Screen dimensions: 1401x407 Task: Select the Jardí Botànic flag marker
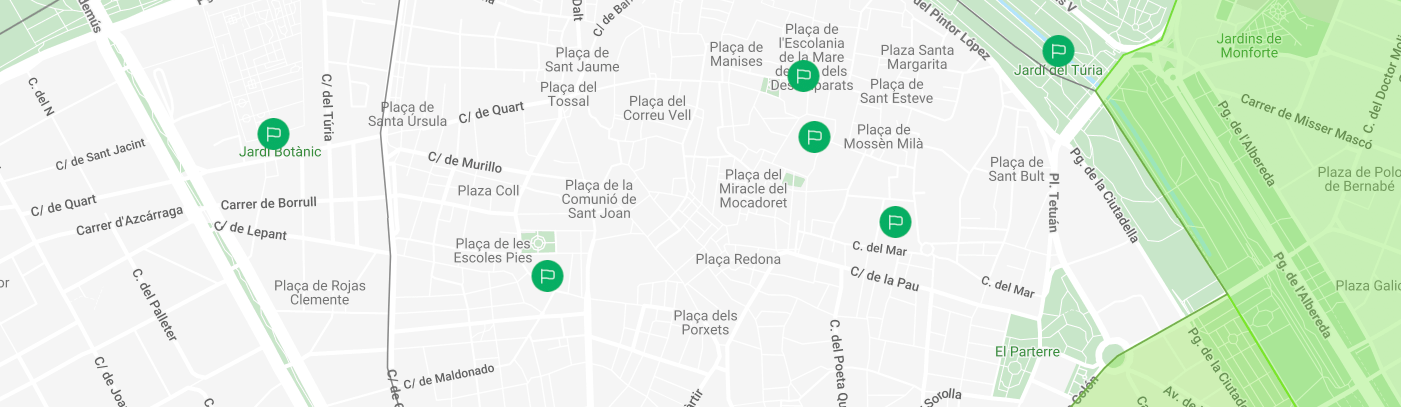(273, 134)
